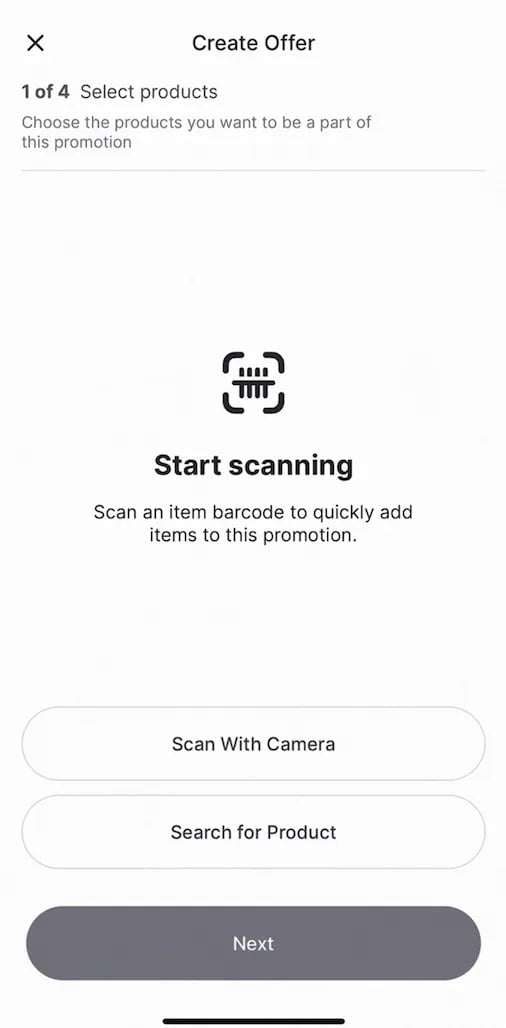Open Search for Product
Image resolution: width=506 pixels, height=1028 pixels.
pyautogui.click(x=253, y=832)
